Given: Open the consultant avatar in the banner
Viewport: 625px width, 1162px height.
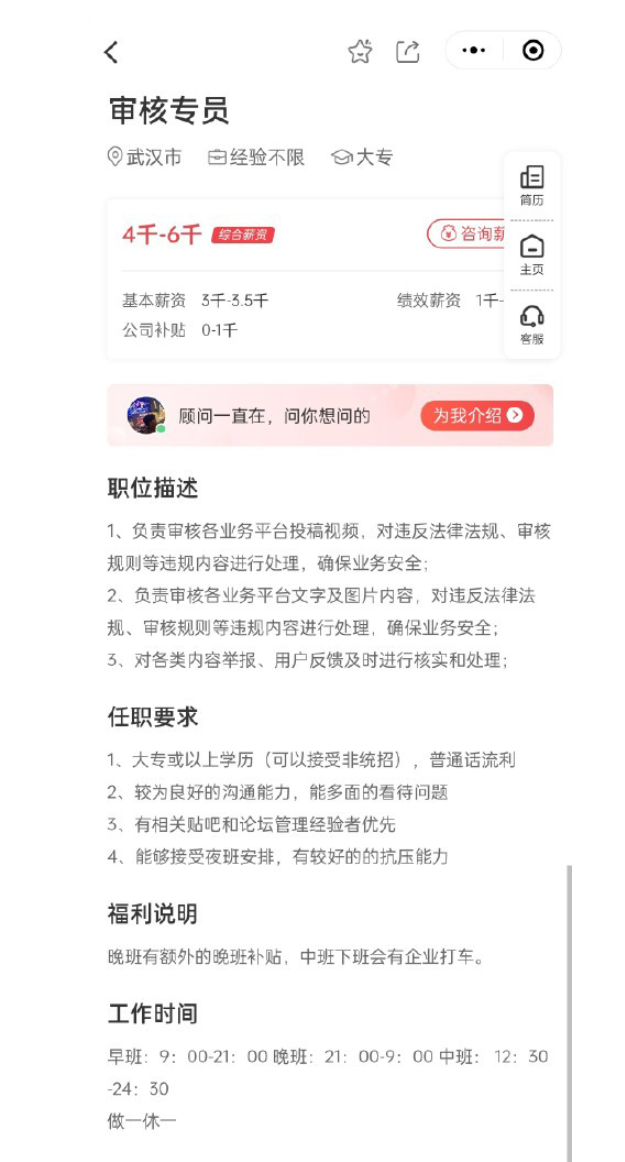Looking at the screenshot, I should (x=146, y=415).
